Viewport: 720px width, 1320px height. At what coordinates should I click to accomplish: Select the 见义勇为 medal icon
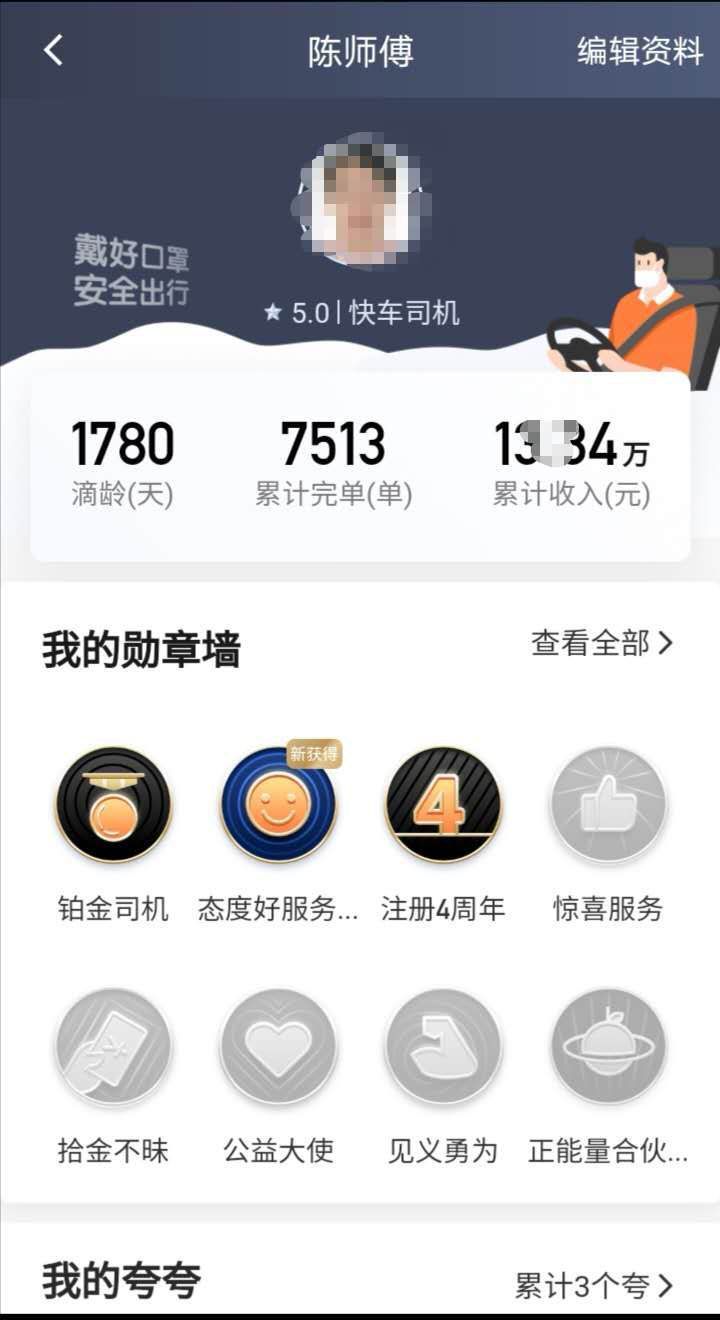tap(443, 1045)
